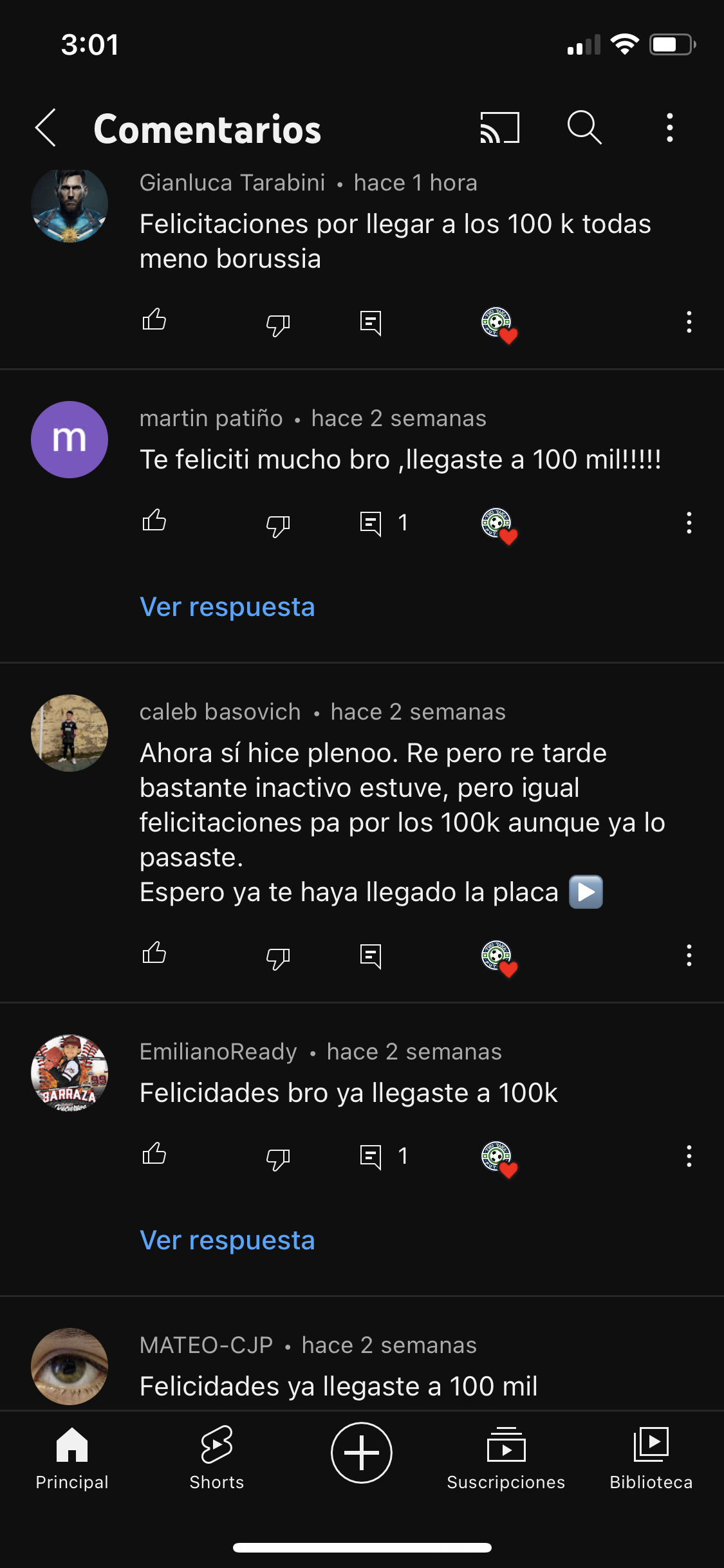This screenshot has width=724, height=1568.
Task: Open martin patiño's profile avatar
Action: [x=70, y=440]
